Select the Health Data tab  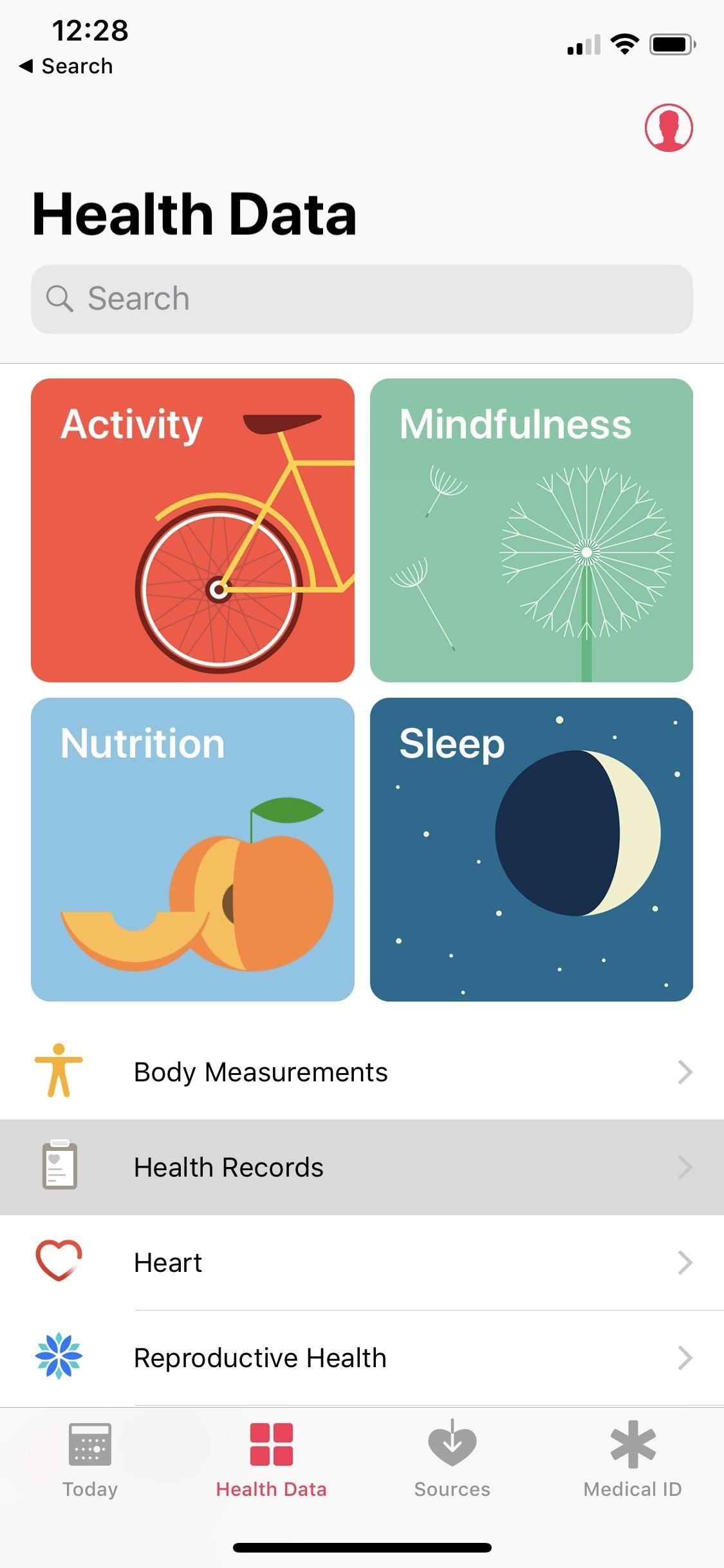click(271, 1460)
